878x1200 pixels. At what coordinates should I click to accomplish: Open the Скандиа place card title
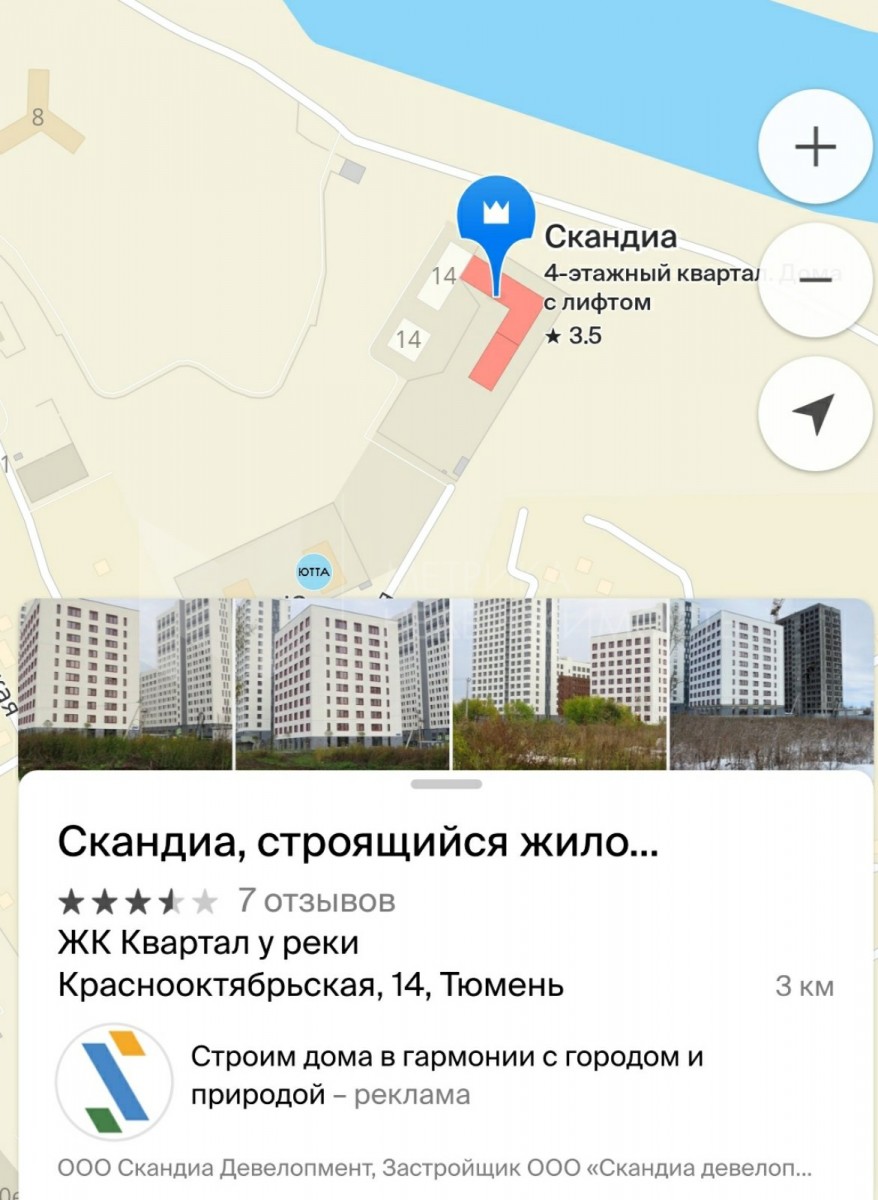pyautogui.click(x=358, y=843)
